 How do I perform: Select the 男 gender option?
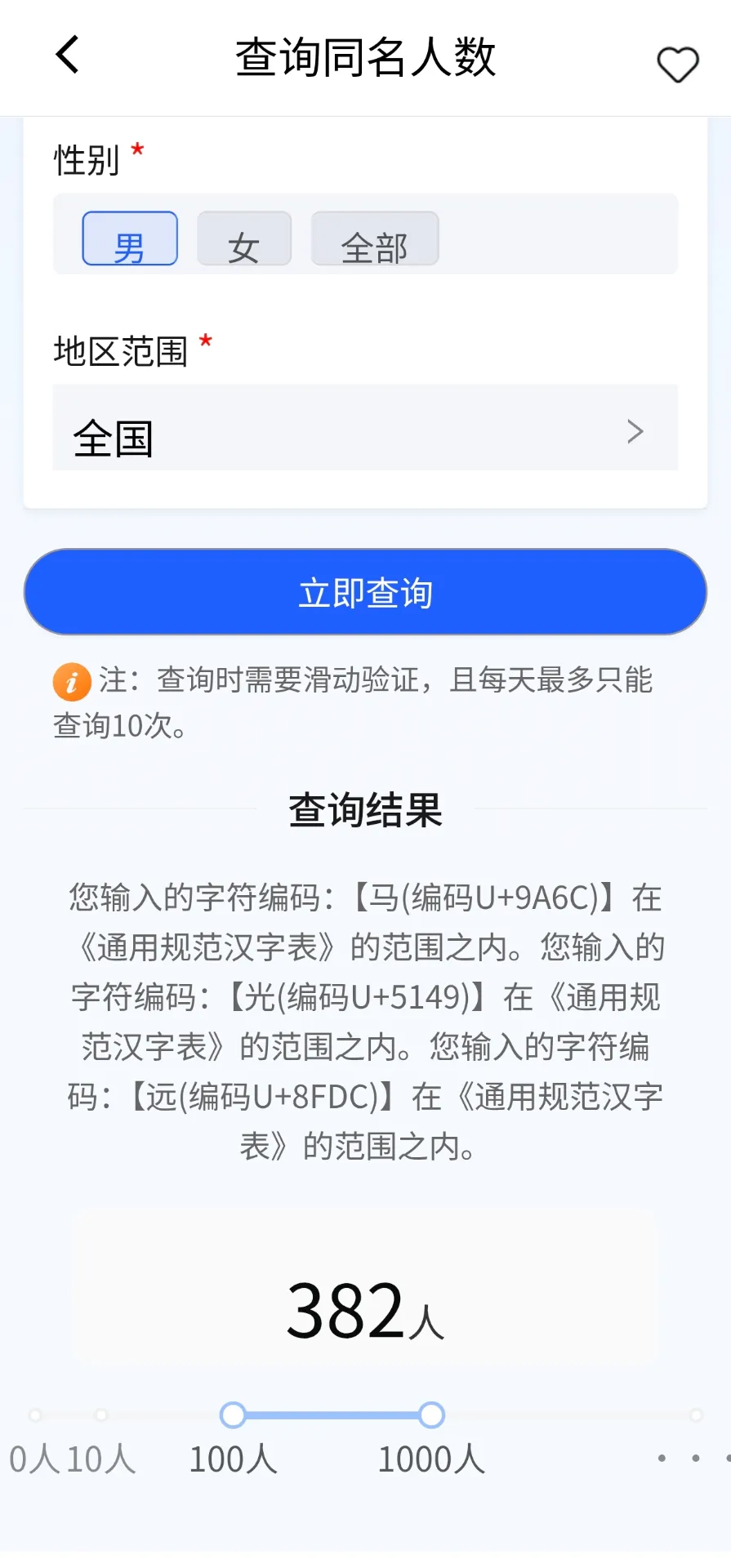tap(130, 238)
